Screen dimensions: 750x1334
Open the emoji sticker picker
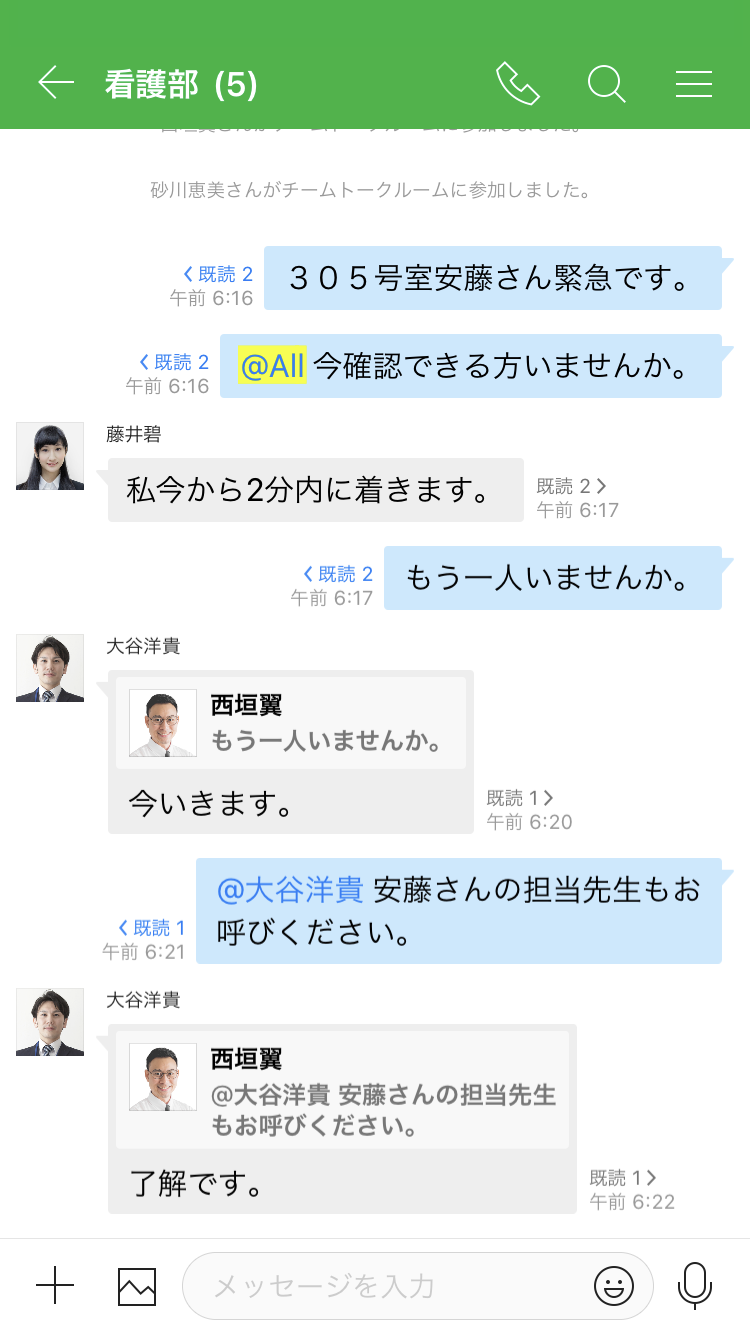tap(613, 1285)
